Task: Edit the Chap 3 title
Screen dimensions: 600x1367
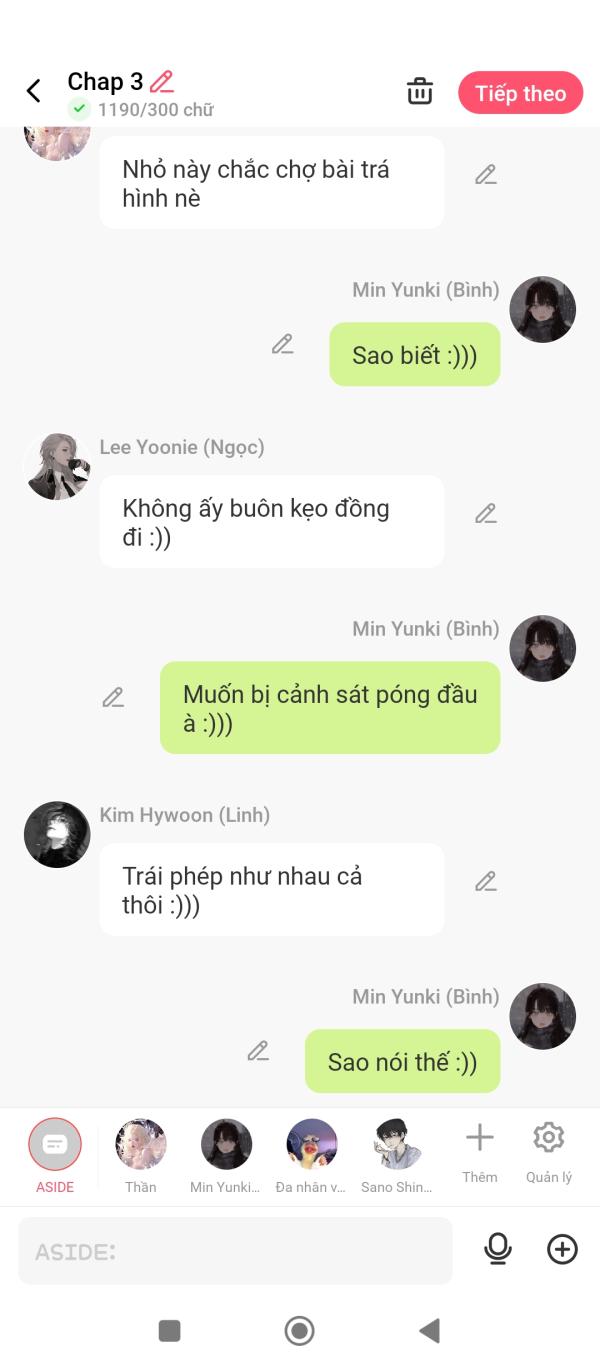Action: tap(162, 82)
